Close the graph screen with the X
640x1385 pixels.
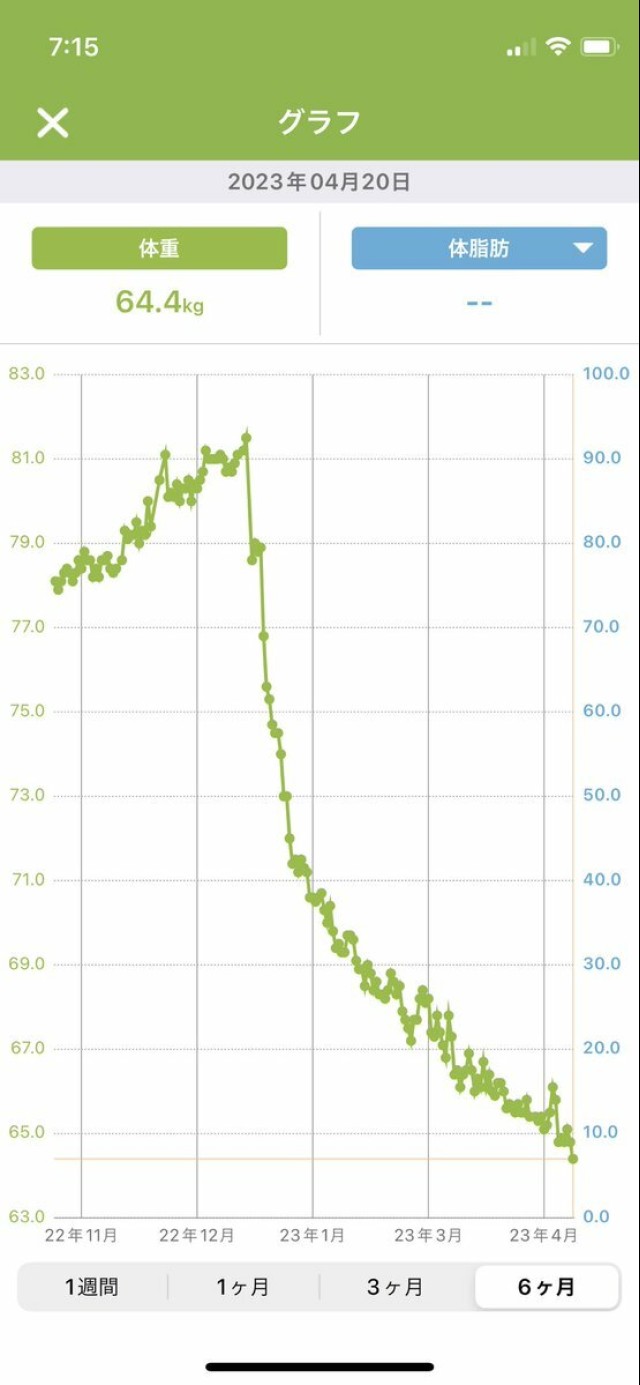52,122
